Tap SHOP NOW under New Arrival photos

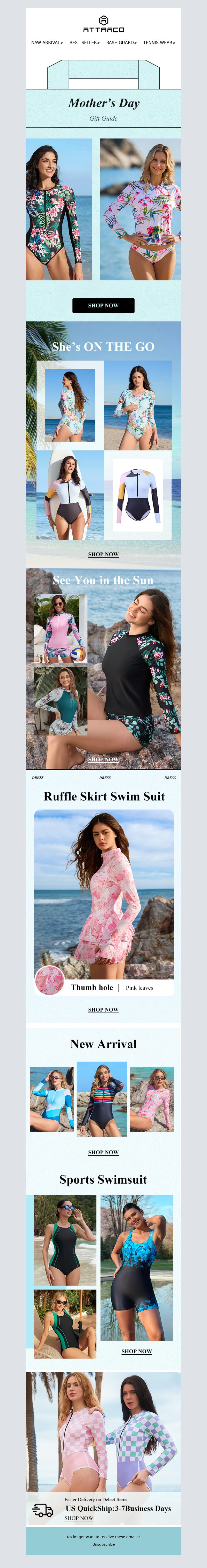(x=103, y=1152)
